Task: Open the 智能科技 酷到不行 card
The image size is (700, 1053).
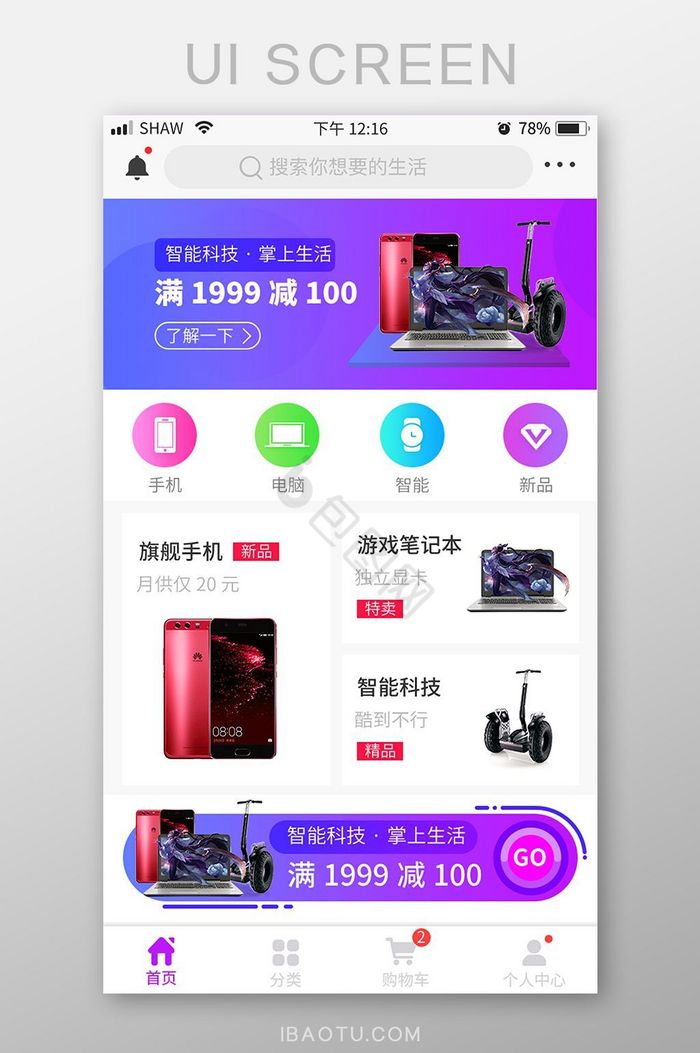Action: [460, 720]
